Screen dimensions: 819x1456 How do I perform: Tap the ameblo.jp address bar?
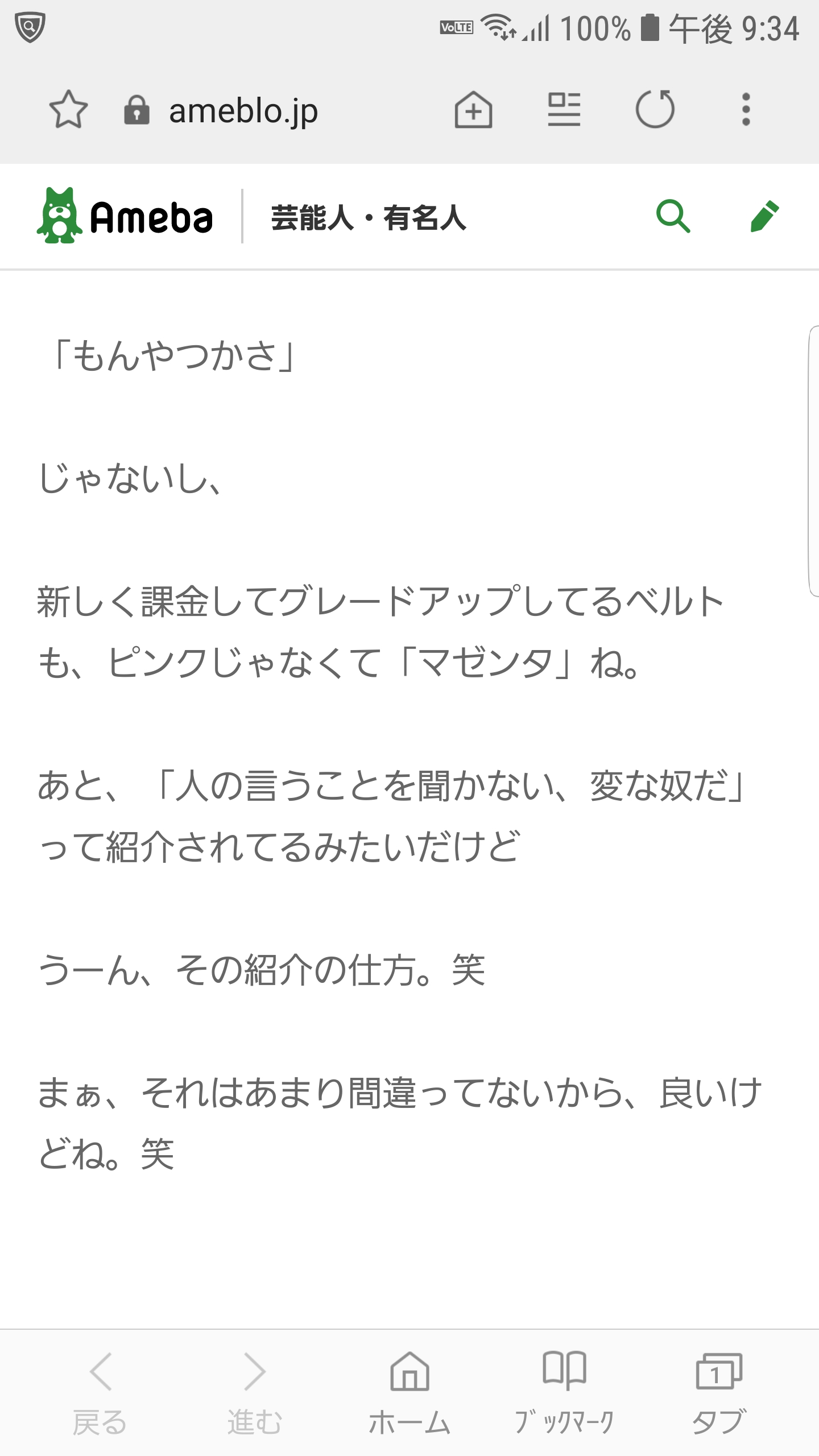point(243,110)
